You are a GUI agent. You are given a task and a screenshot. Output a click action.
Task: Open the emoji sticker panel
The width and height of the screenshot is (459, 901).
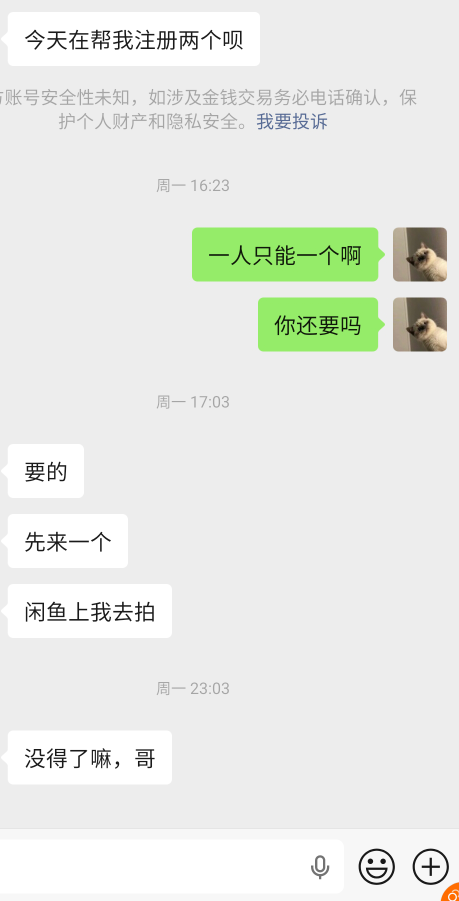pos(377,867)
